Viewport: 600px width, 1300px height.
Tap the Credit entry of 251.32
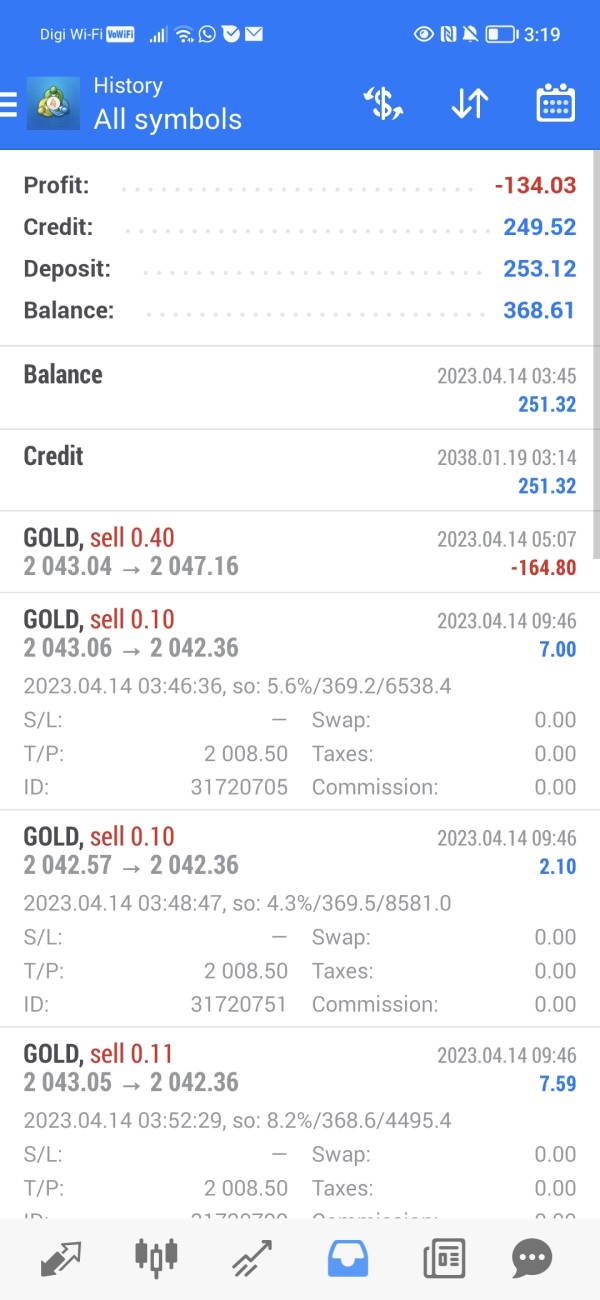click(300, 470)
